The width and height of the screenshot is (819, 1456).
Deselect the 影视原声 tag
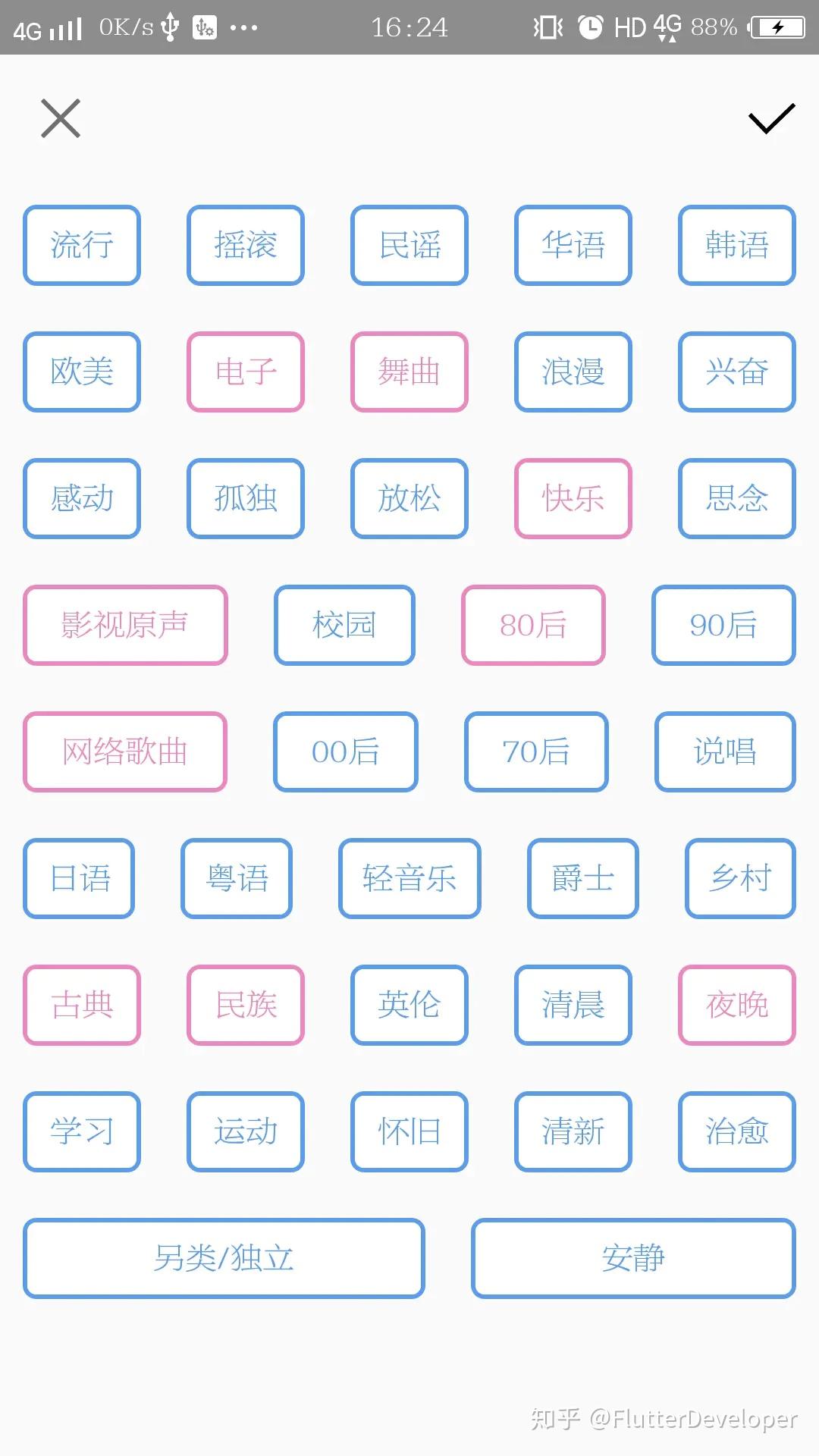coord(125,626)
